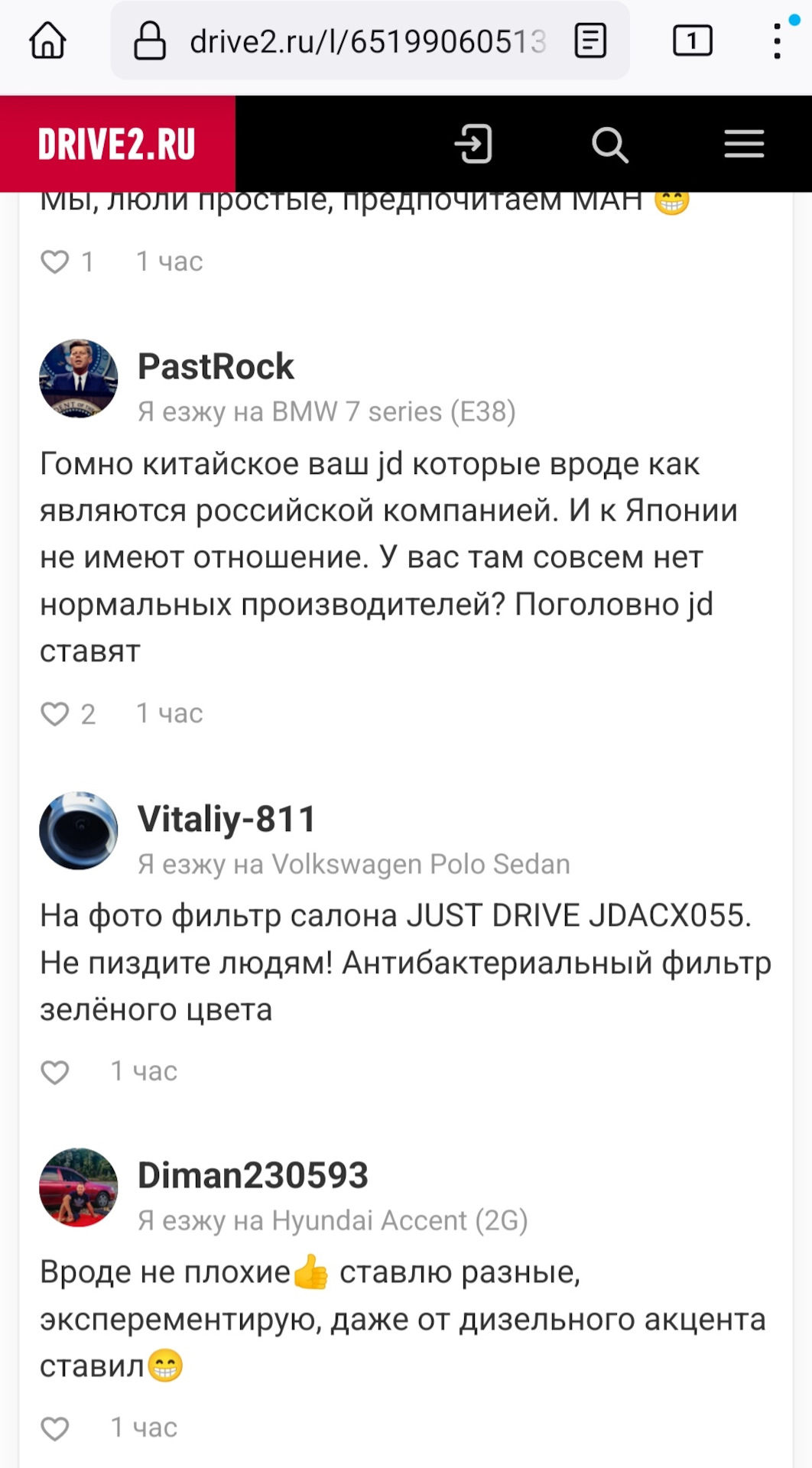Open DRIVE2 site search

click(609, 144)
